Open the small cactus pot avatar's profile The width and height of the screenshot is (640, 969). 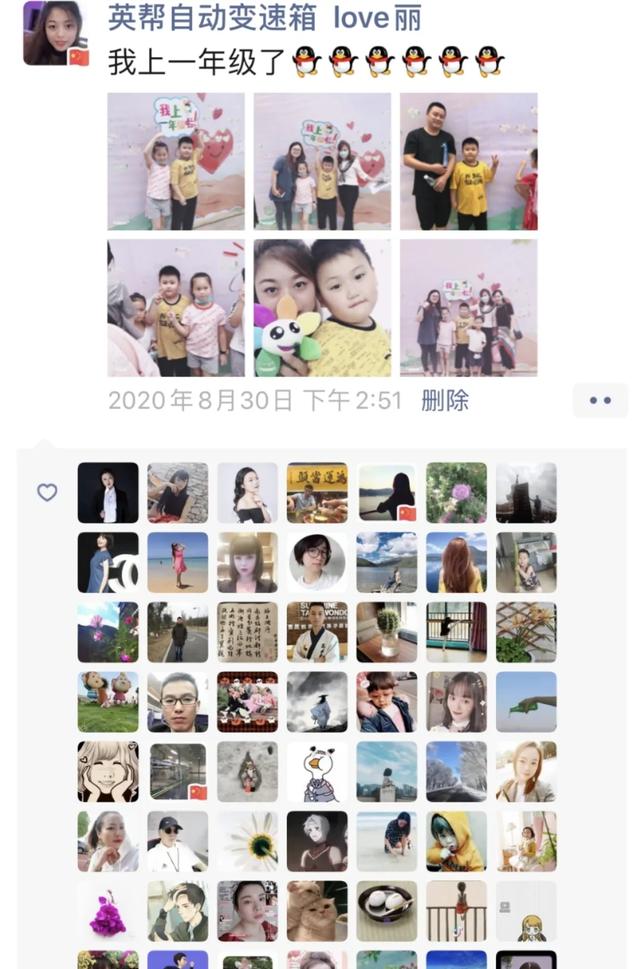[387, 632]
